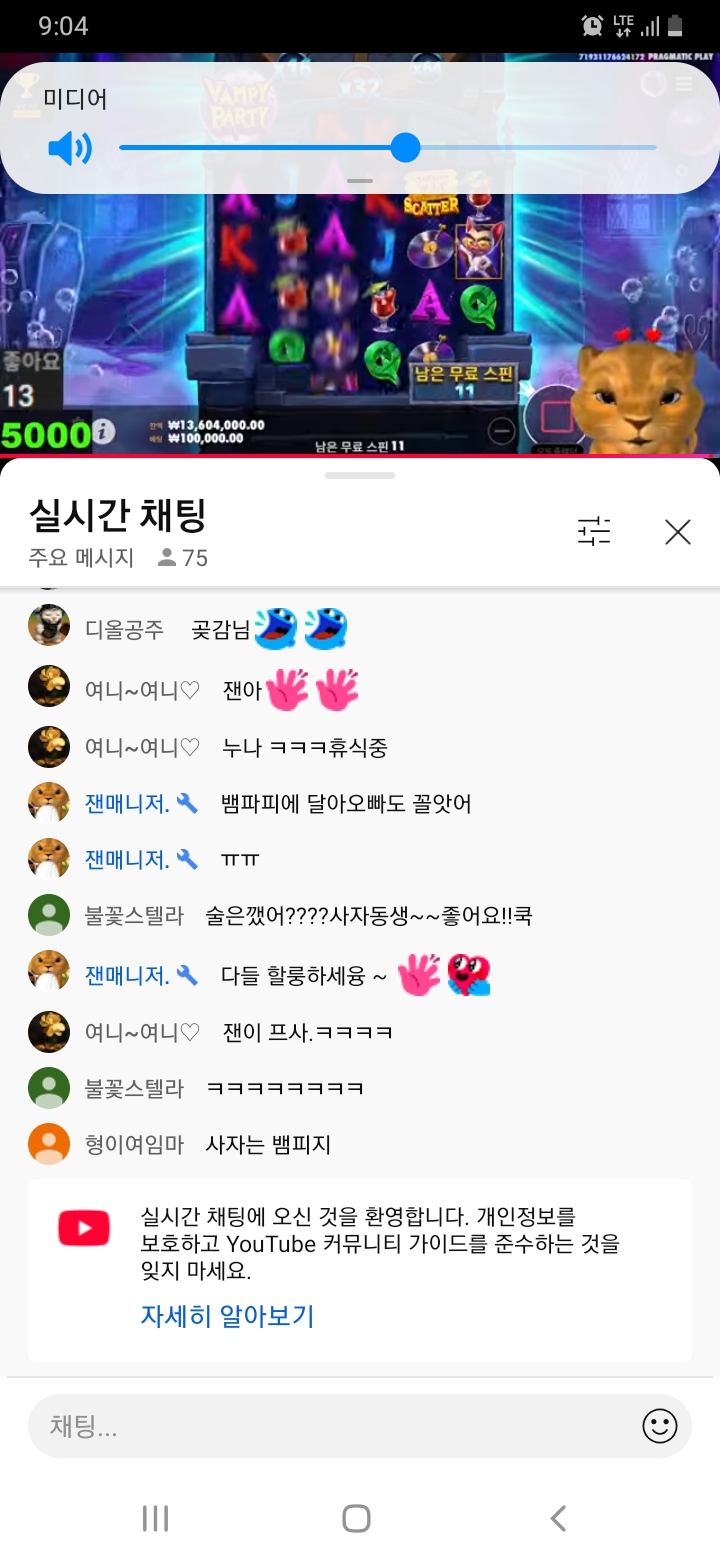The height and width of the screenshot is (1560, 720).
Task: Close the live chat panel
Action: (x=678, y=532)
